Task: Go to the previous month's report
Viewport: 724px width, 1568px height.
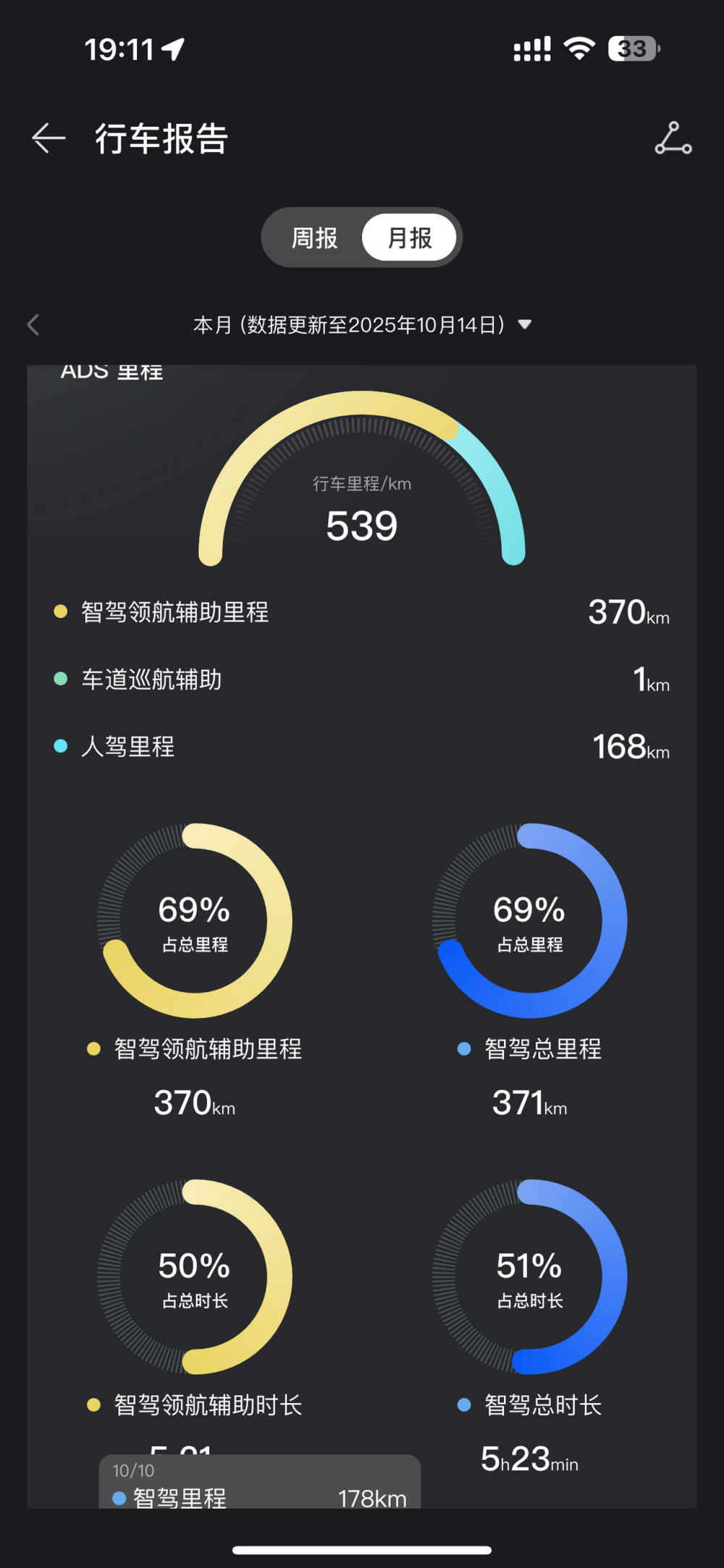Action: click(x=33, y=325)
